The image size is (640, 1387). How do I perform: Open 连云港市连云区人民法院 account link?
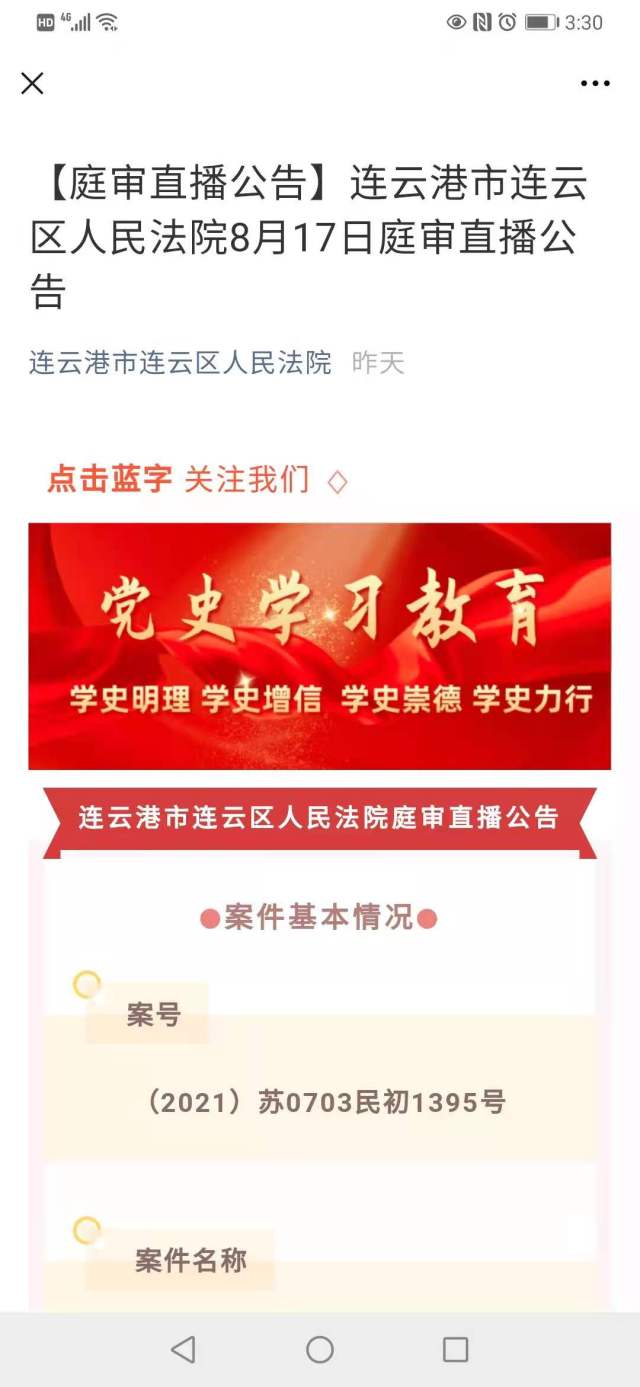[x=180, y=362]
